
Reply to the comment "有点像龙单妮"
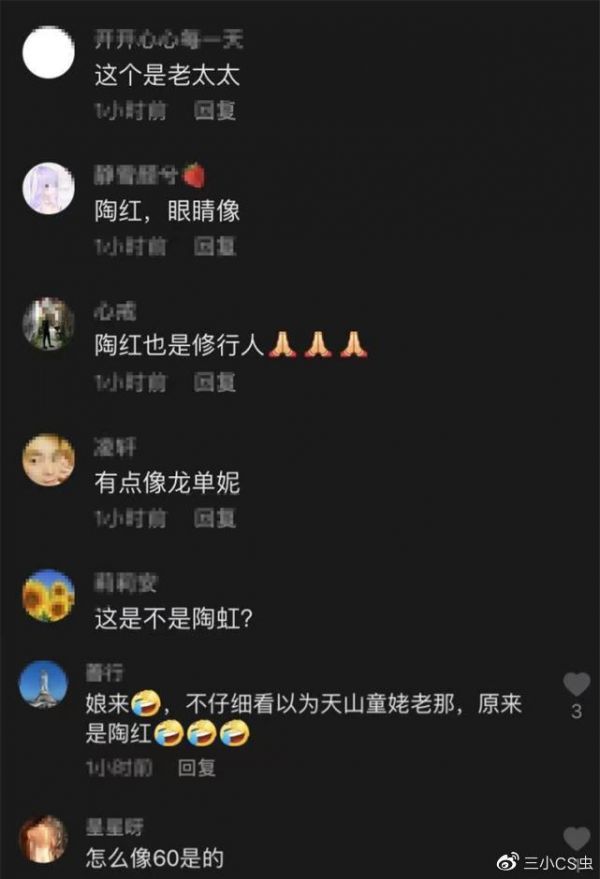point(214,518)
